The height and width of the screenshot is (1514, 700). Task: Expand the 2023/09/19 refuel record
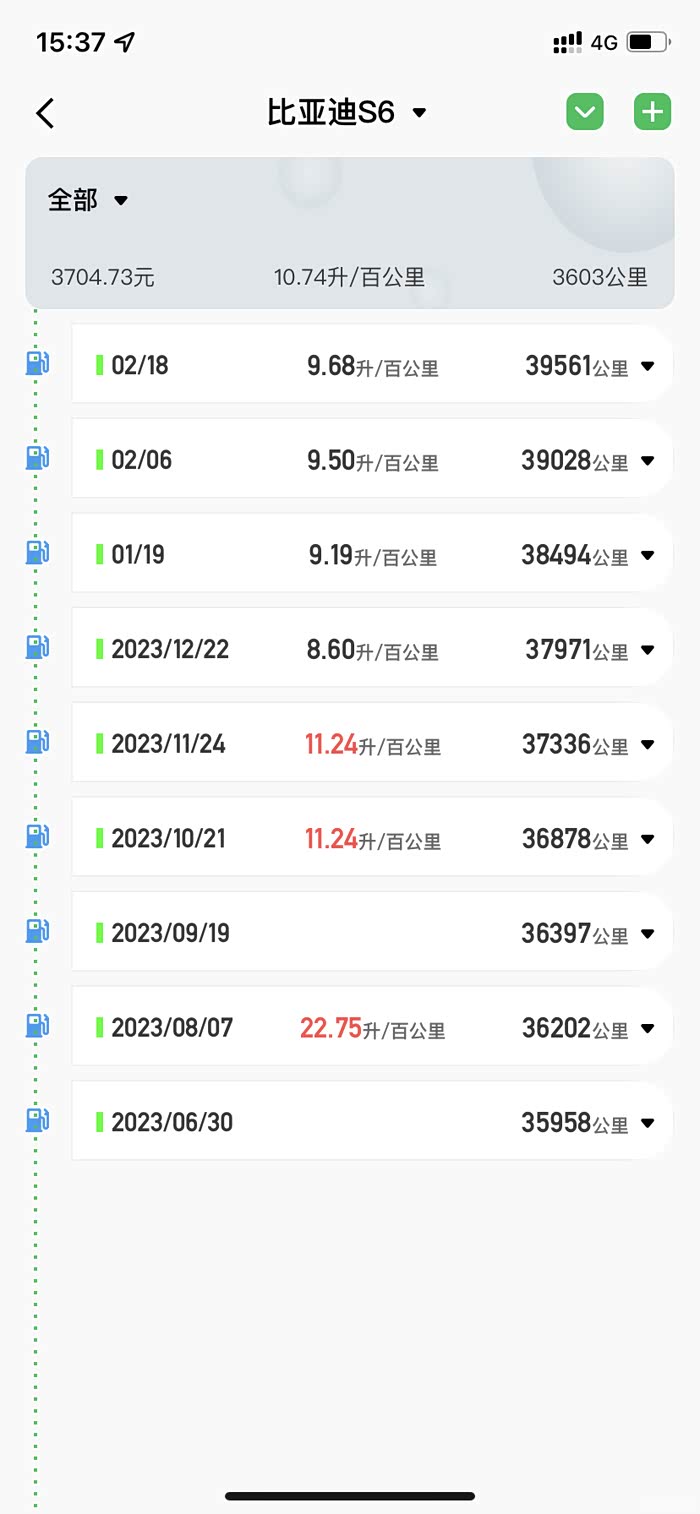647,934
